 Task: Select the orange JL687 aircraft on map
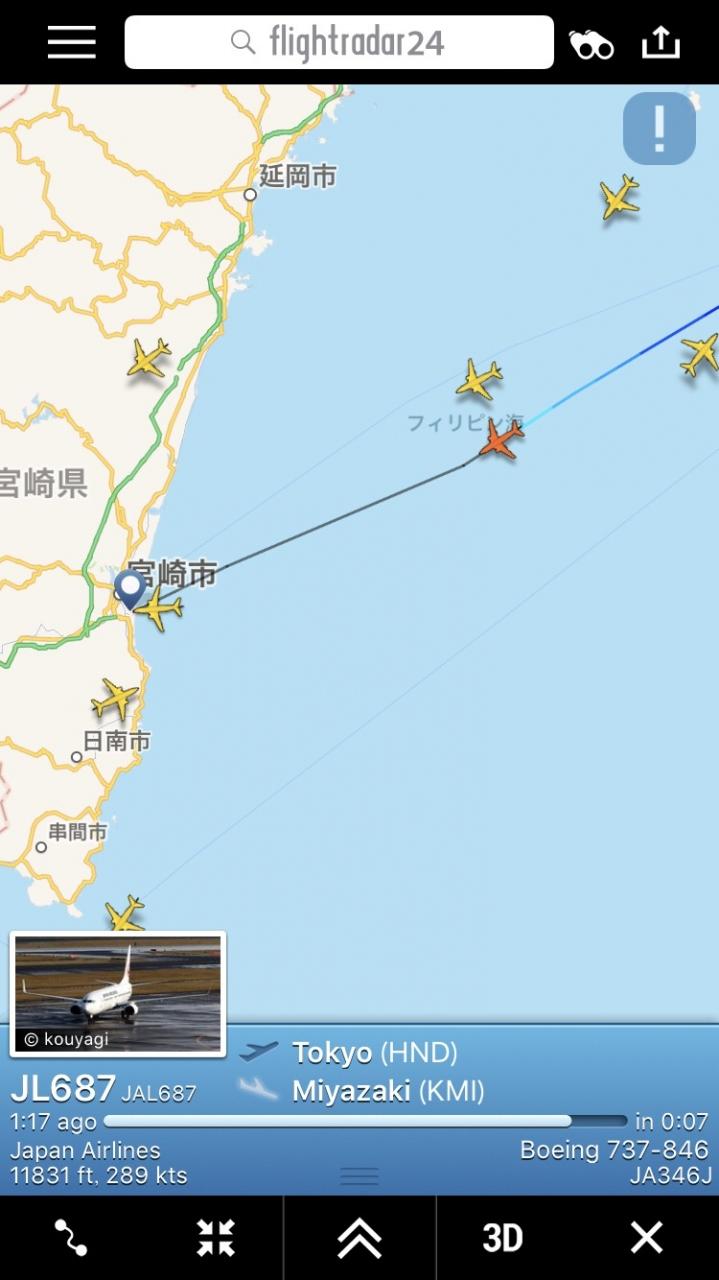pos(500,439)
